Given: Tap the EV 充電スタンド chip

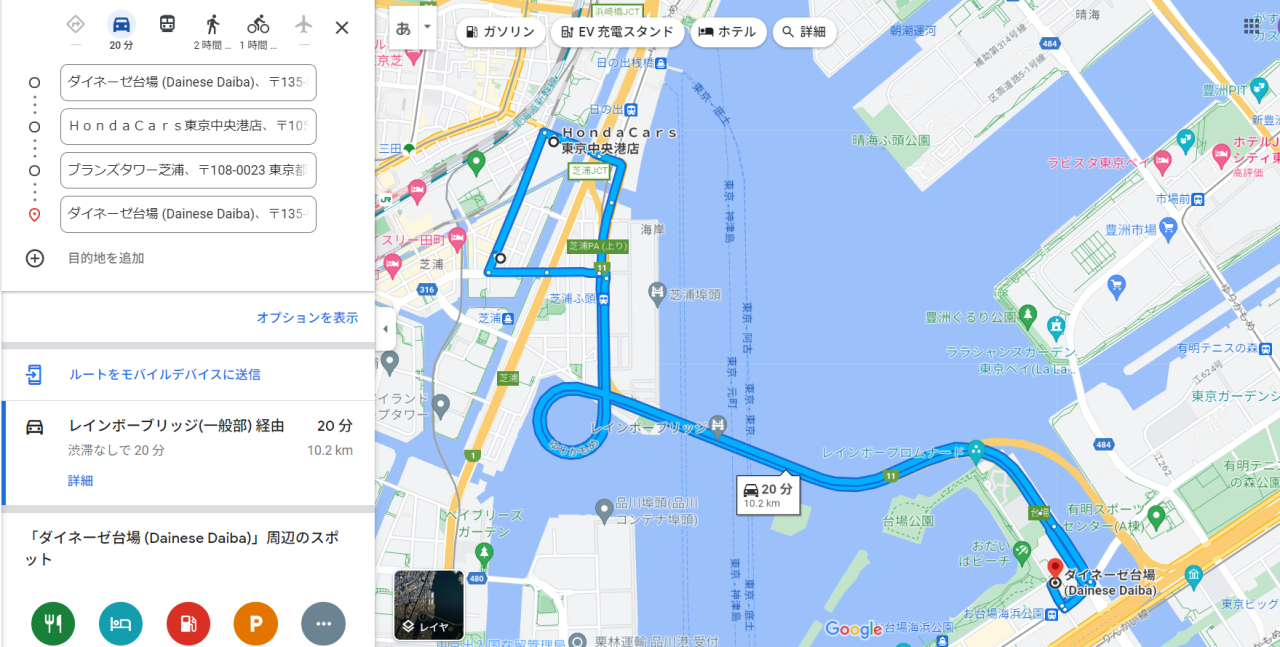Looking at the screenshot, I should 618,32.
